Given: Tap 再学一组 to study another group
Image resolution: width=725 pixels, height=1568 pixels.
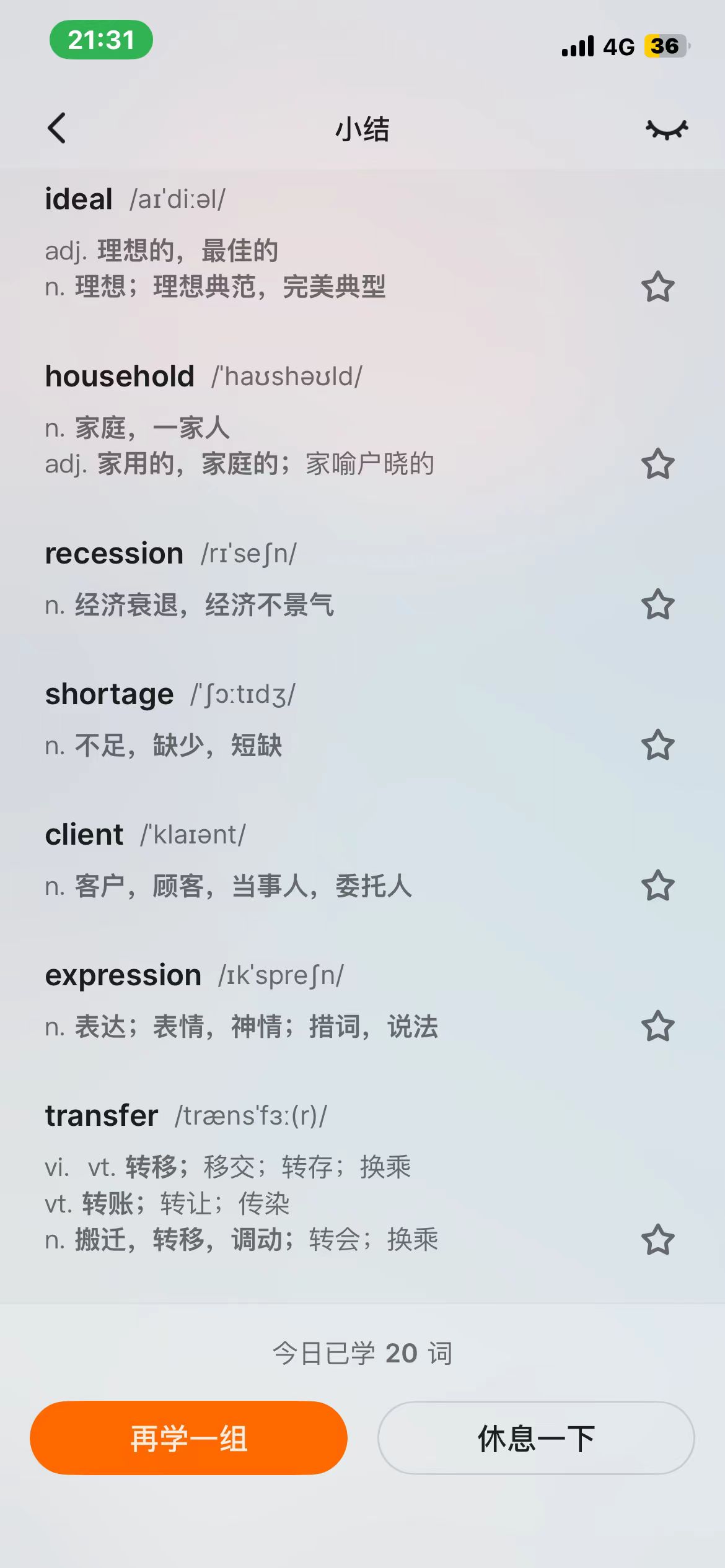Looking at the screenshot, I should [x=188, y=1438].
